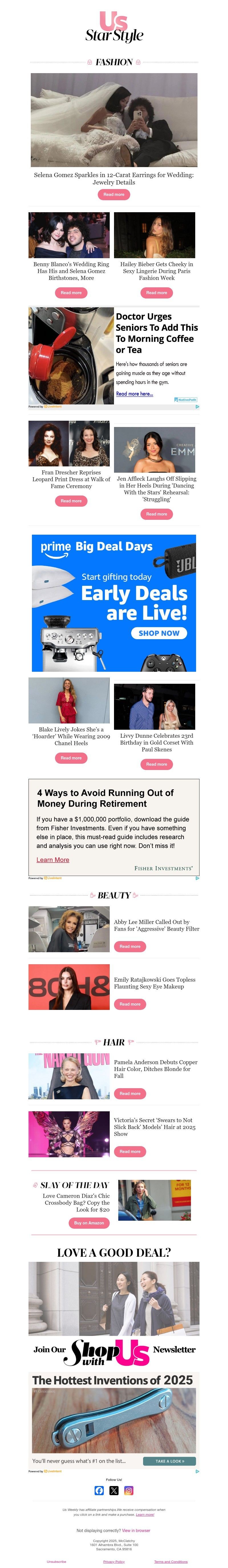
Task: Read more about Selena Gomez 12-carat earrings
Action: 114,194
